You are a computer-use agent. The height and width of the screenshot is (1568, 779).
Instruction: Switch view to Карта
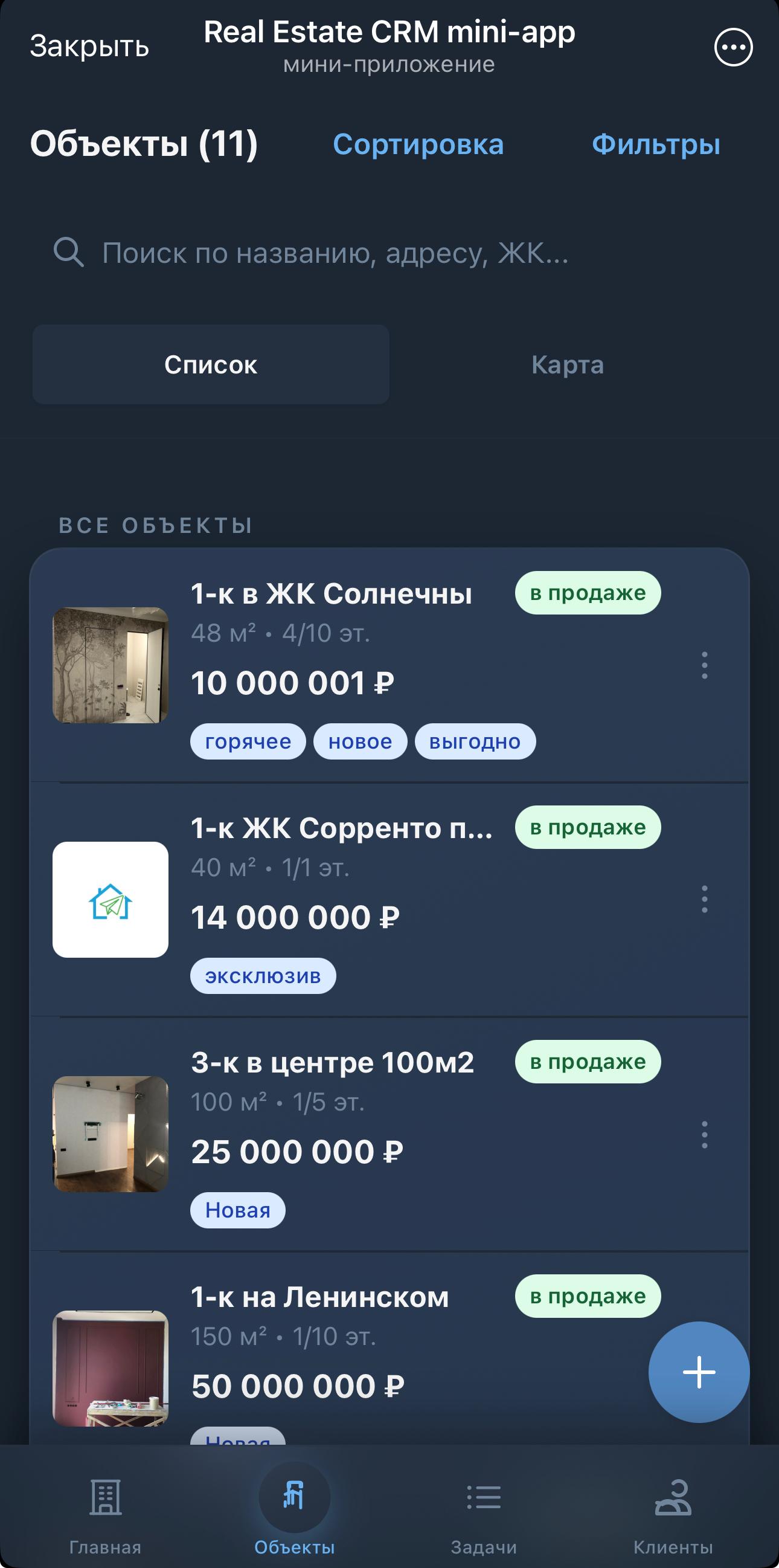(x=567, y=364)
